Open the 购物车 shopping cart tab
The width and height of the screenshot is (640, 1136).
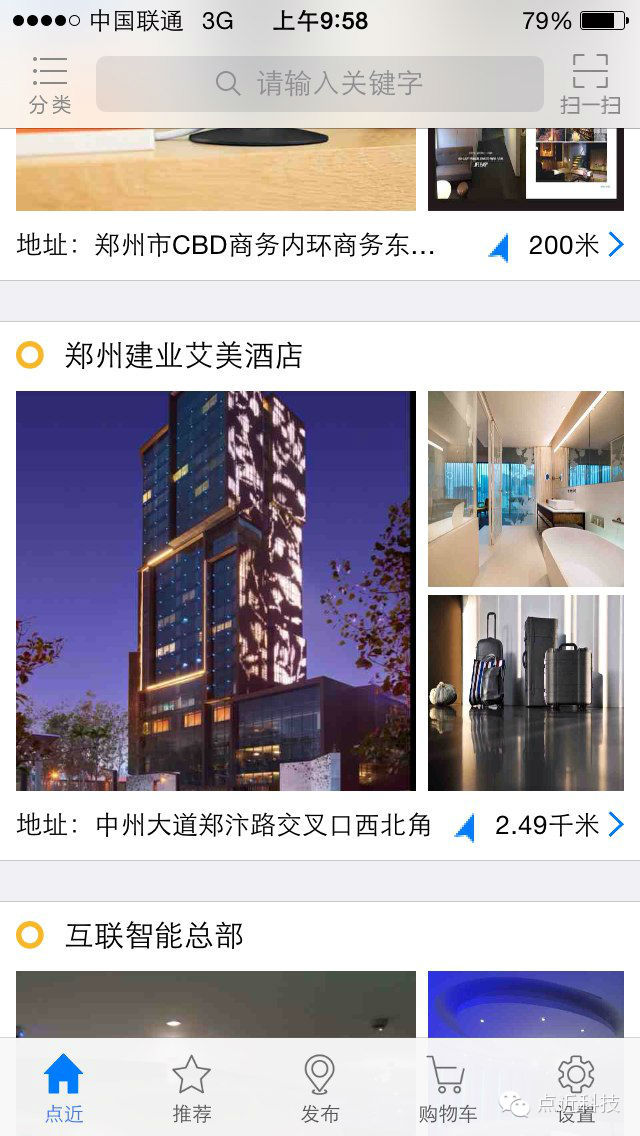448,1088
